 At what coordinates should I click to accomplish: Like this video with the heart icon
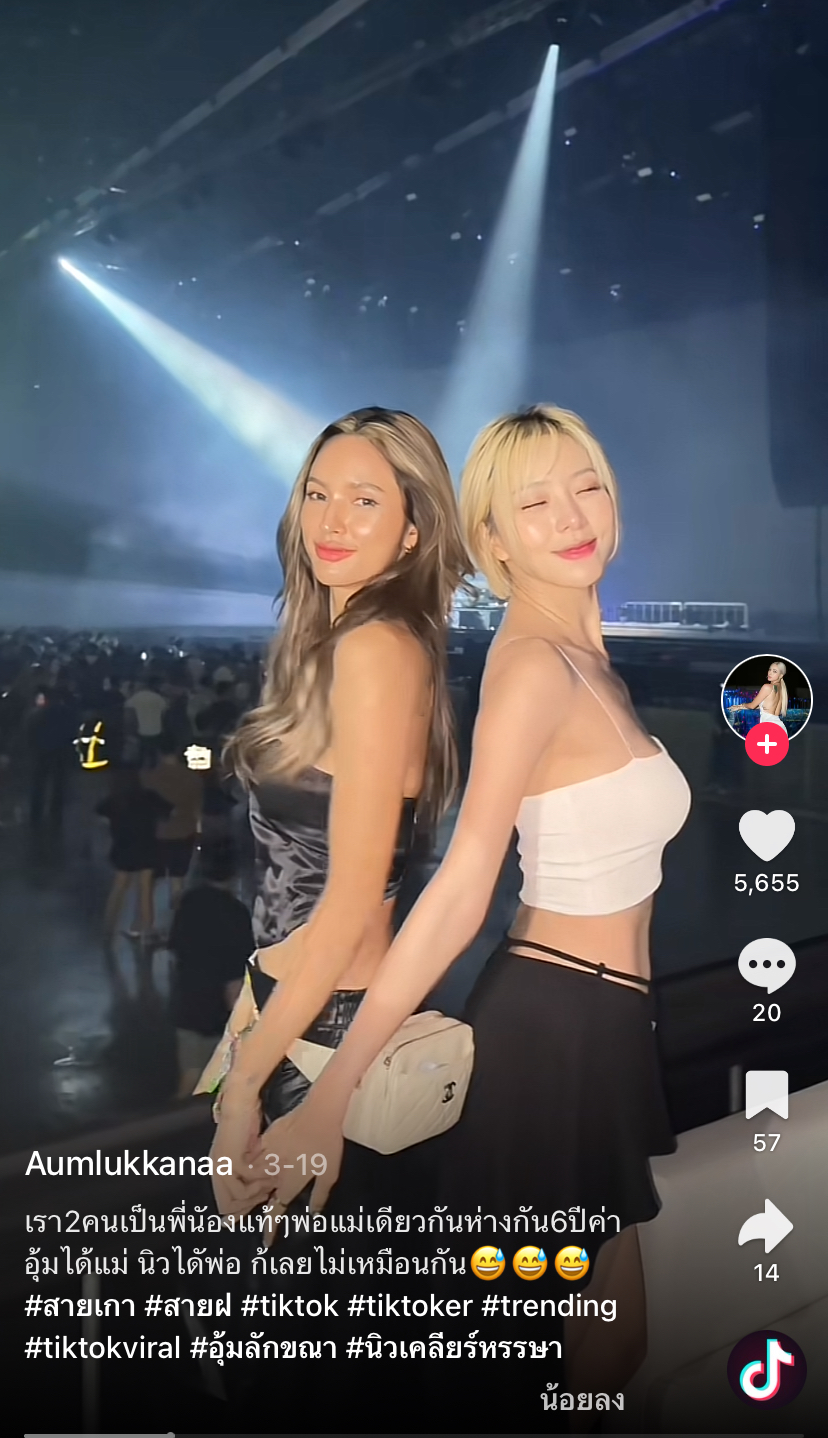(766, 836)
